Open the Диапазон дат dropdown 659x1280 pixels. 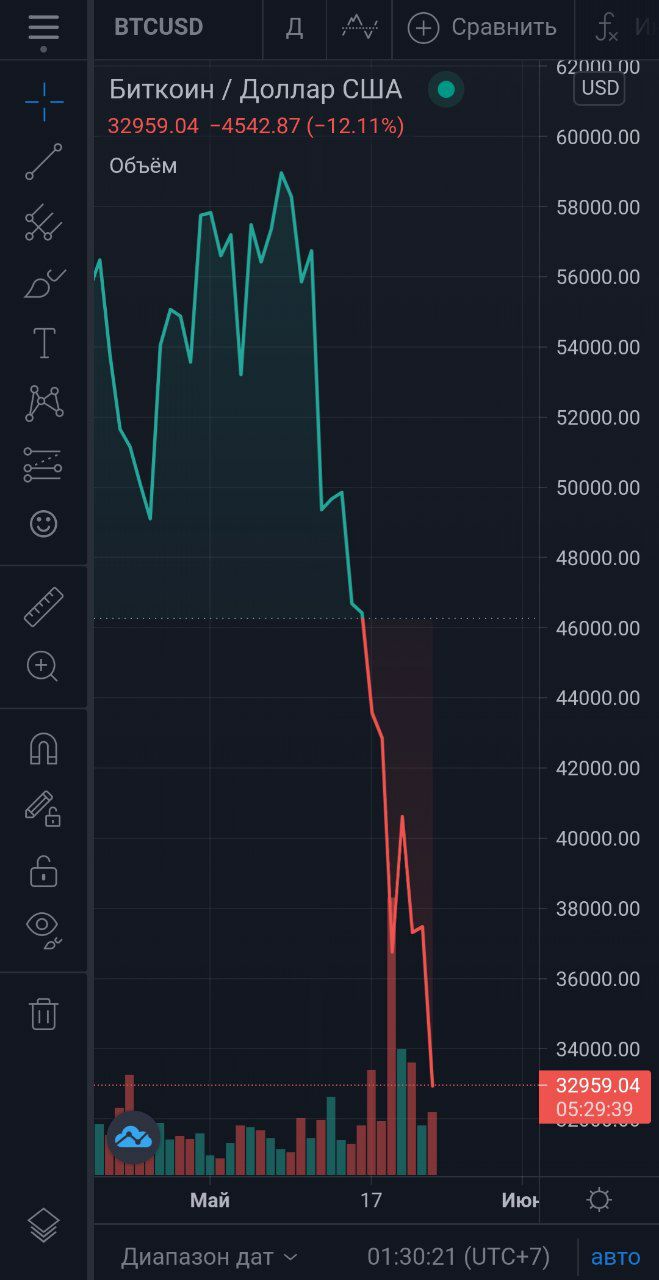point(209,1256)
